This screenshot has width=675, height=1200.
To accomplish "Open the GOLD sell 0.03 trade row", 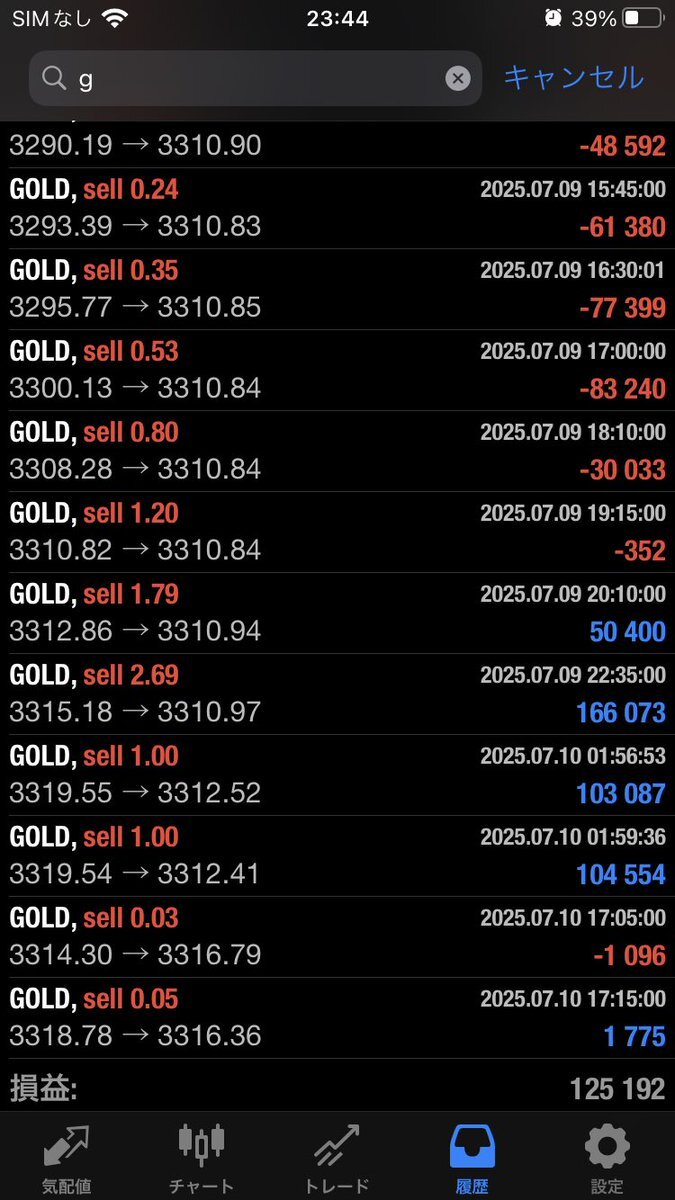I will click(337, 937).
